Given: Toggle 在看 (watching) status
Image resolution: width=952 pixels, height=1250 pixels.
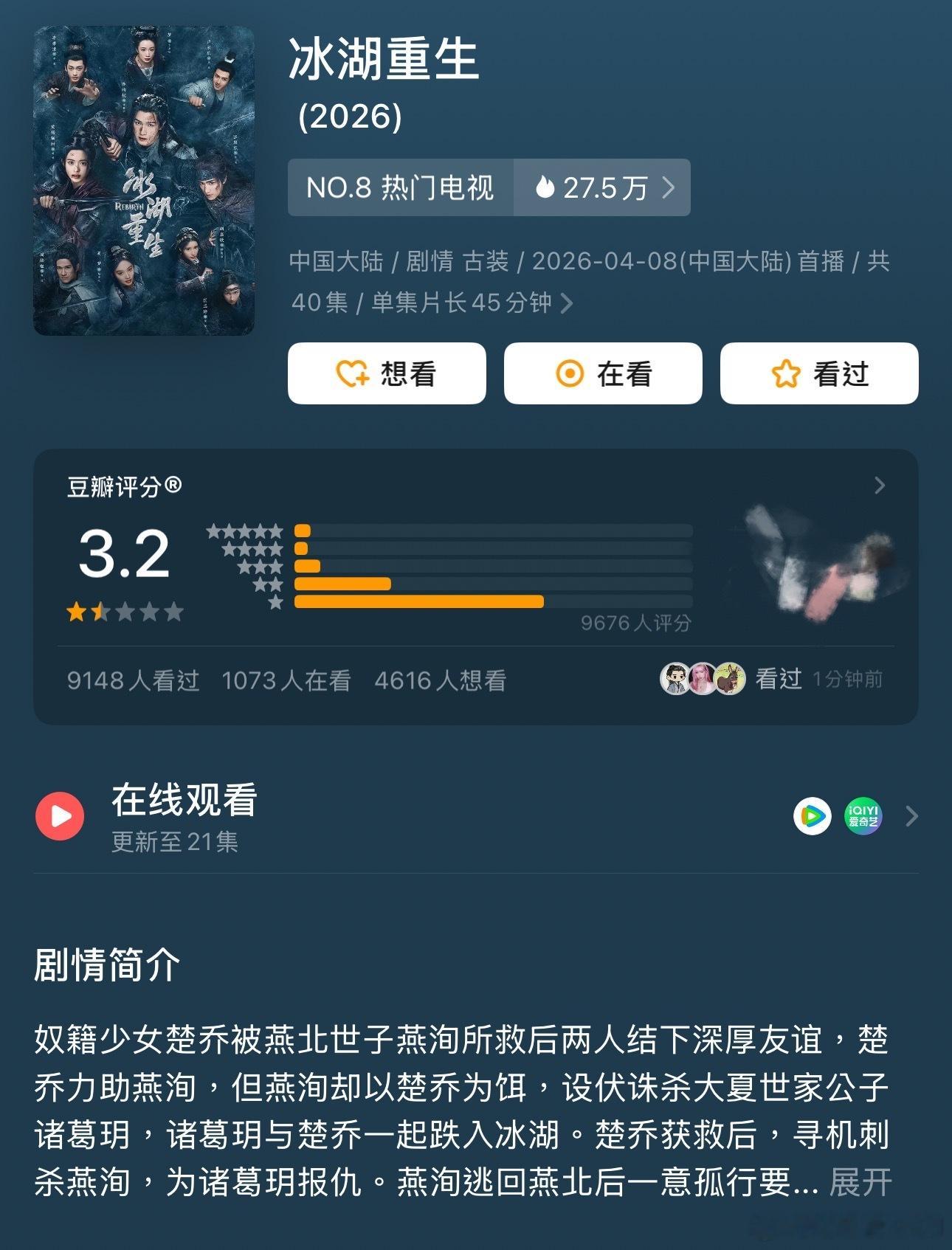Looking at the screenshot, I should click(601, 374).
